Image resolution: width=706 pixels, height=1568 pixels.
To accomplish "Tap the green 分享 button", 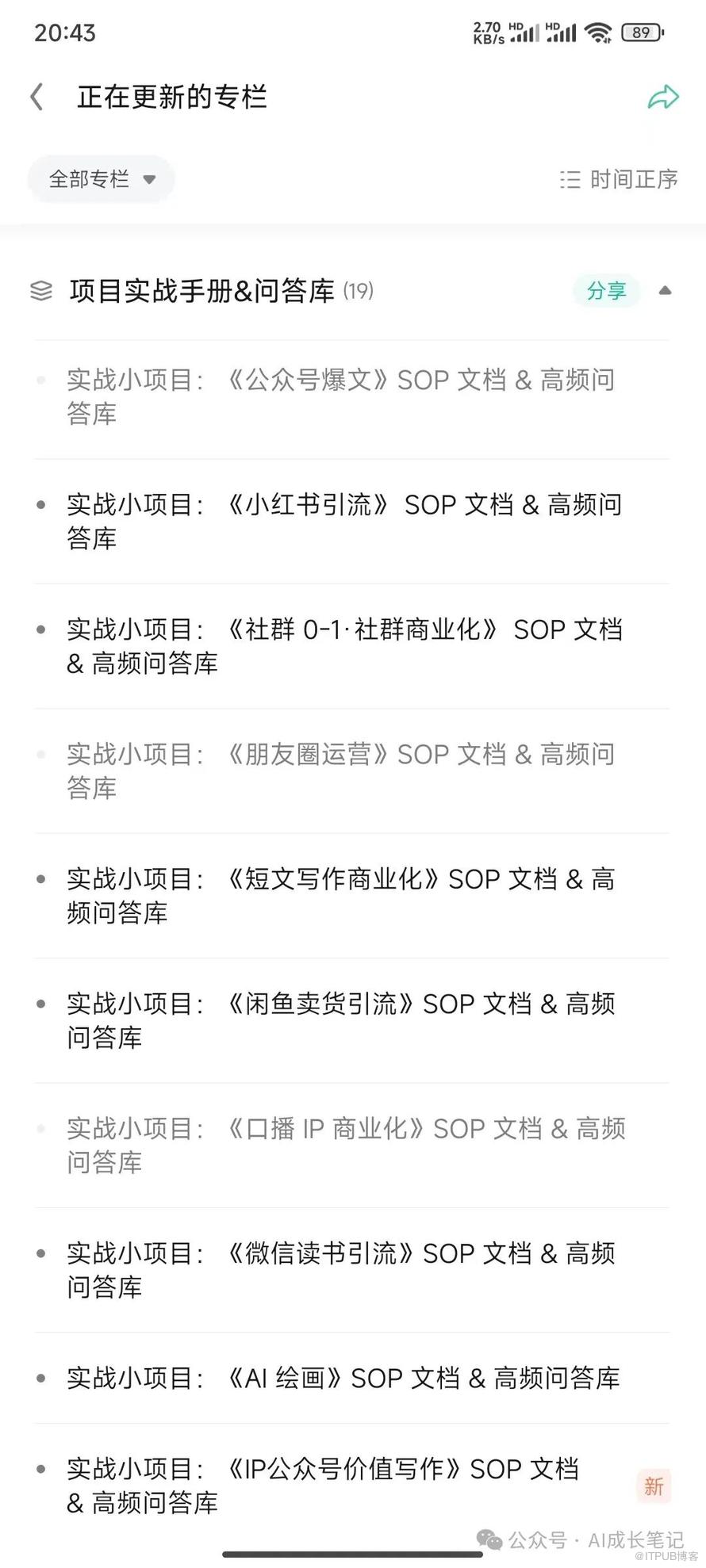I will [x=606, y=291].
